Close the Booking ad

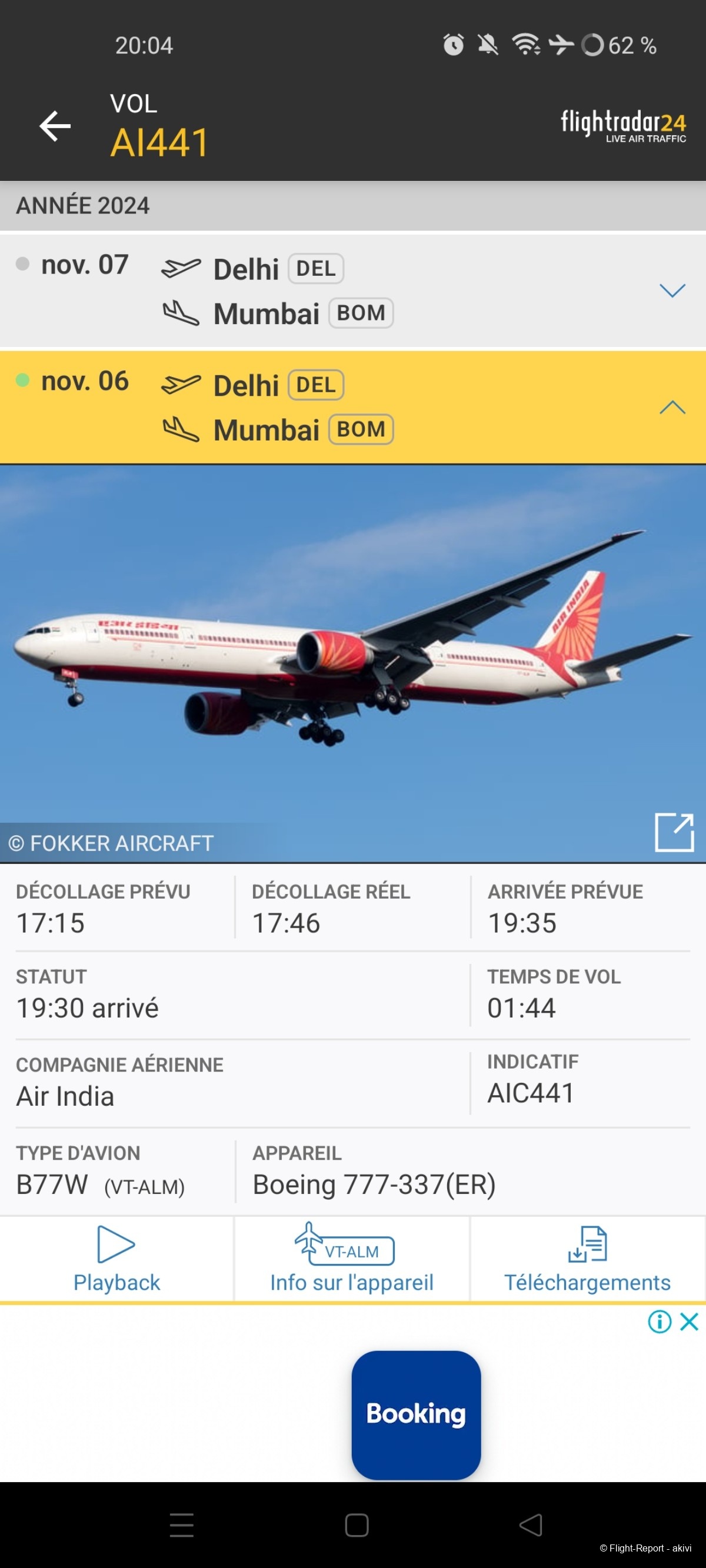[689, 1322]
